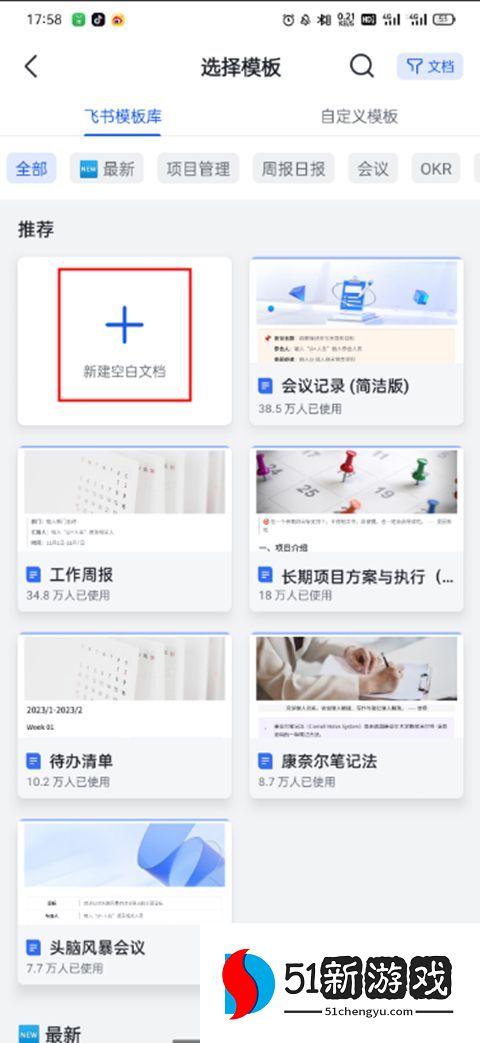Create a new blank document (新建空白文档)
The height and width of the screenshot is (1043, 480).
[x=124, y=341]
